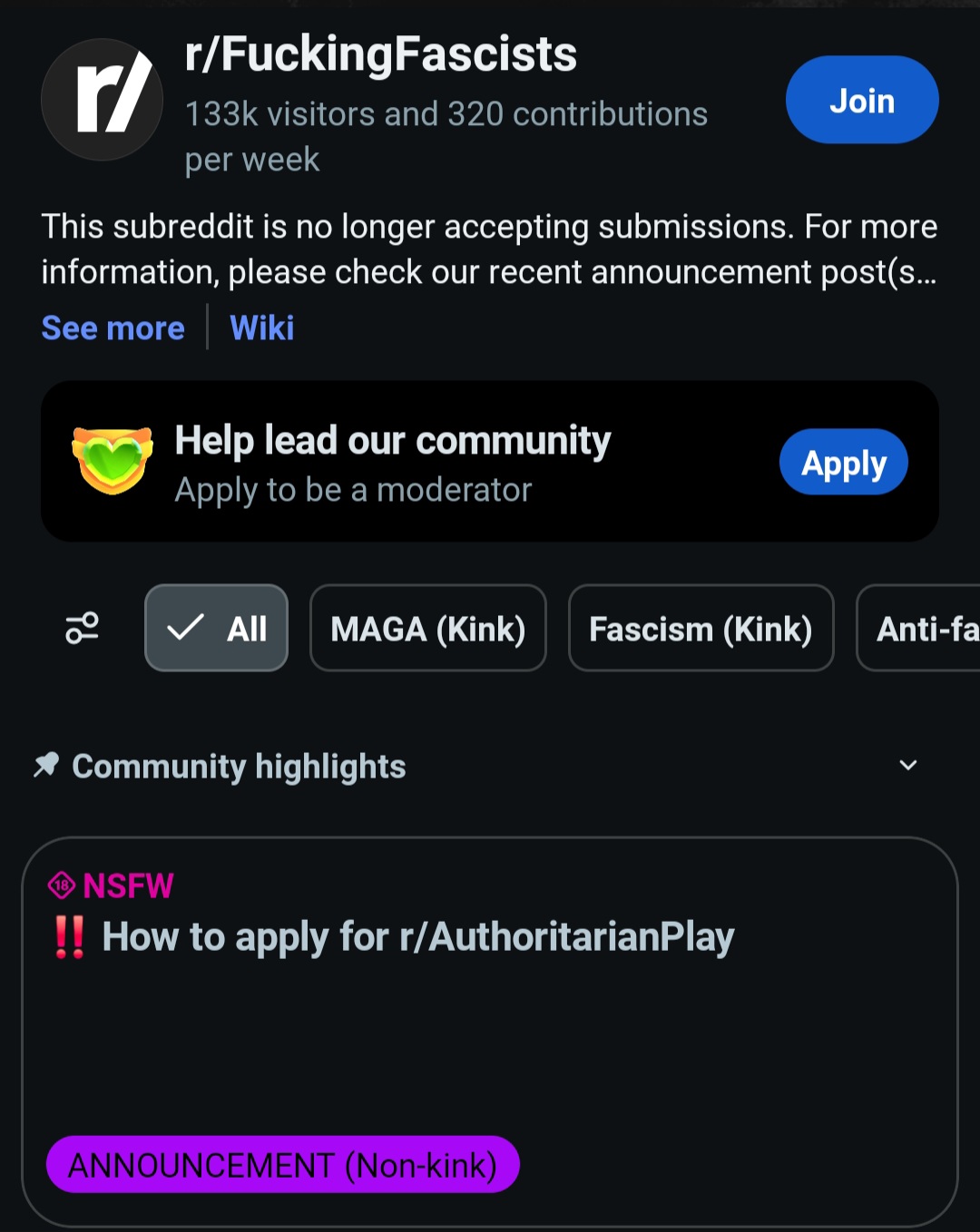Screen dimensions: 980x1232
Task: Apply to be a moderator
Action: tap(843, 462)
